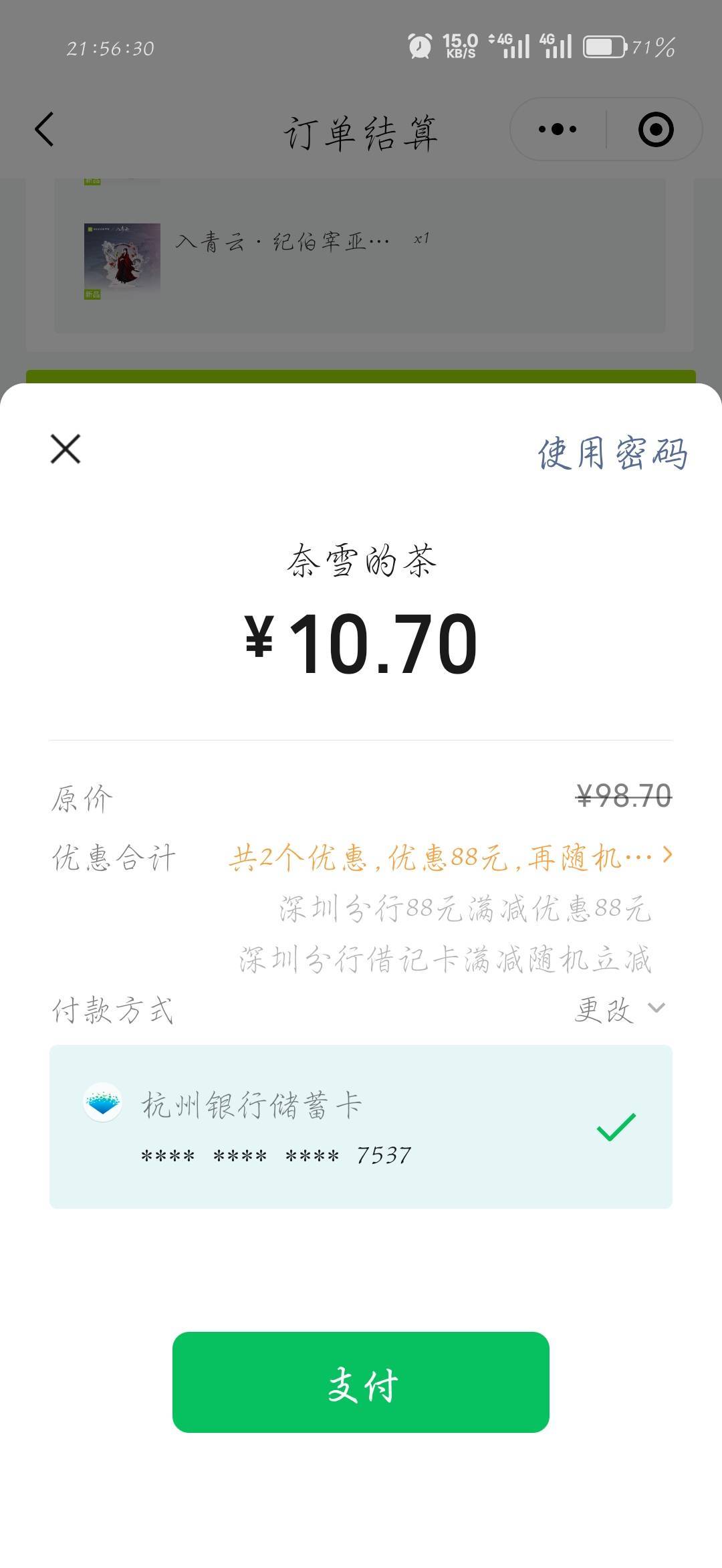722x1568 pixels.
Task: Change payment method via 更改
Action: pyautogui.click(x=619, y=1009)
